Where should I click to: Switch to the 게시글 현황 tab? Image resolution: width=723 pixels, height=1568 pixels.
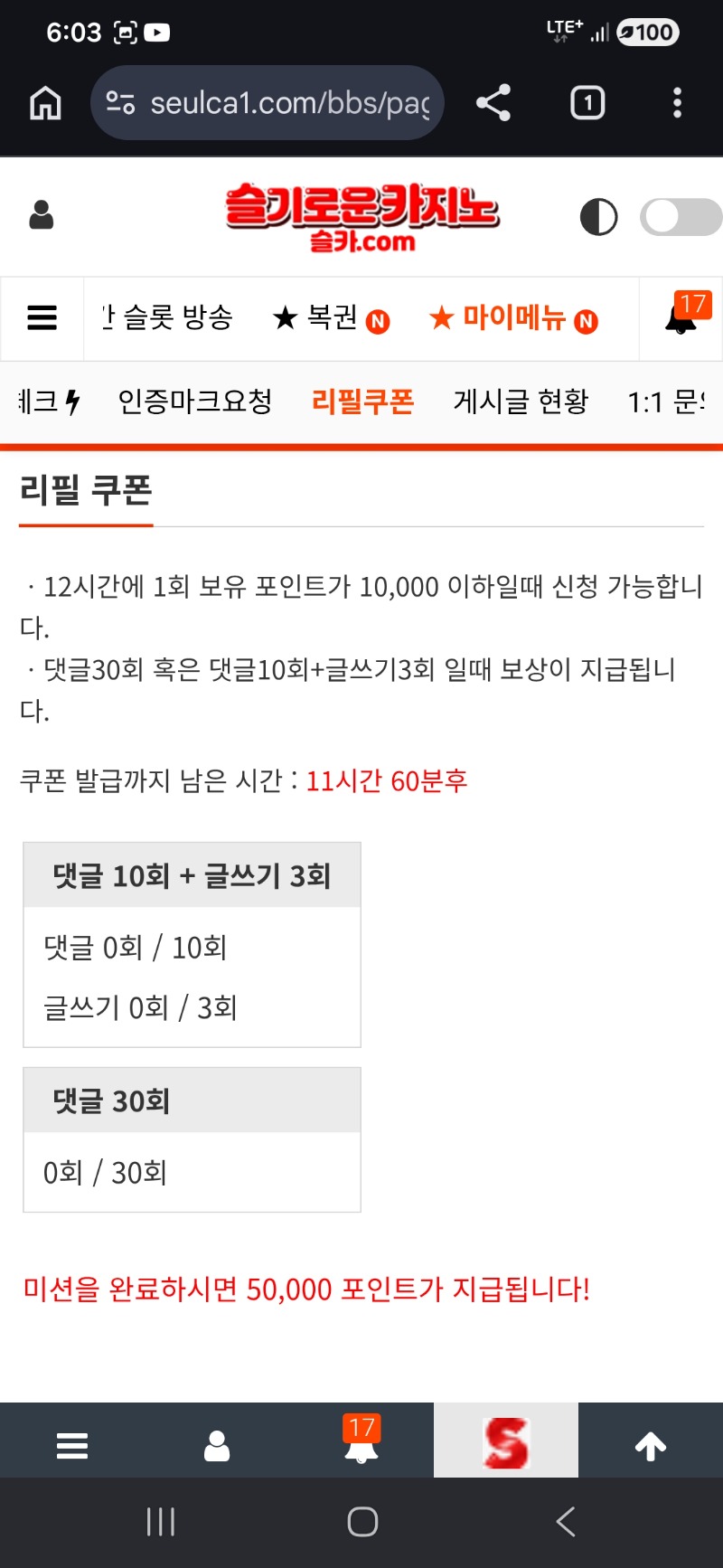pos(521,401)
